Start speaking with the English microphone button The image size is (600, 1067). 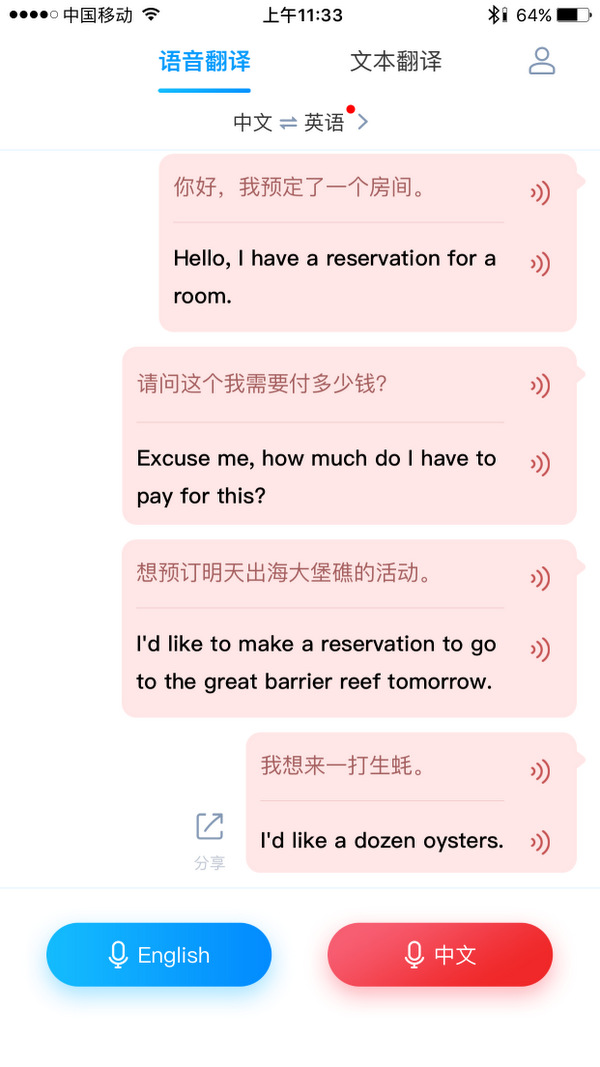159,955
